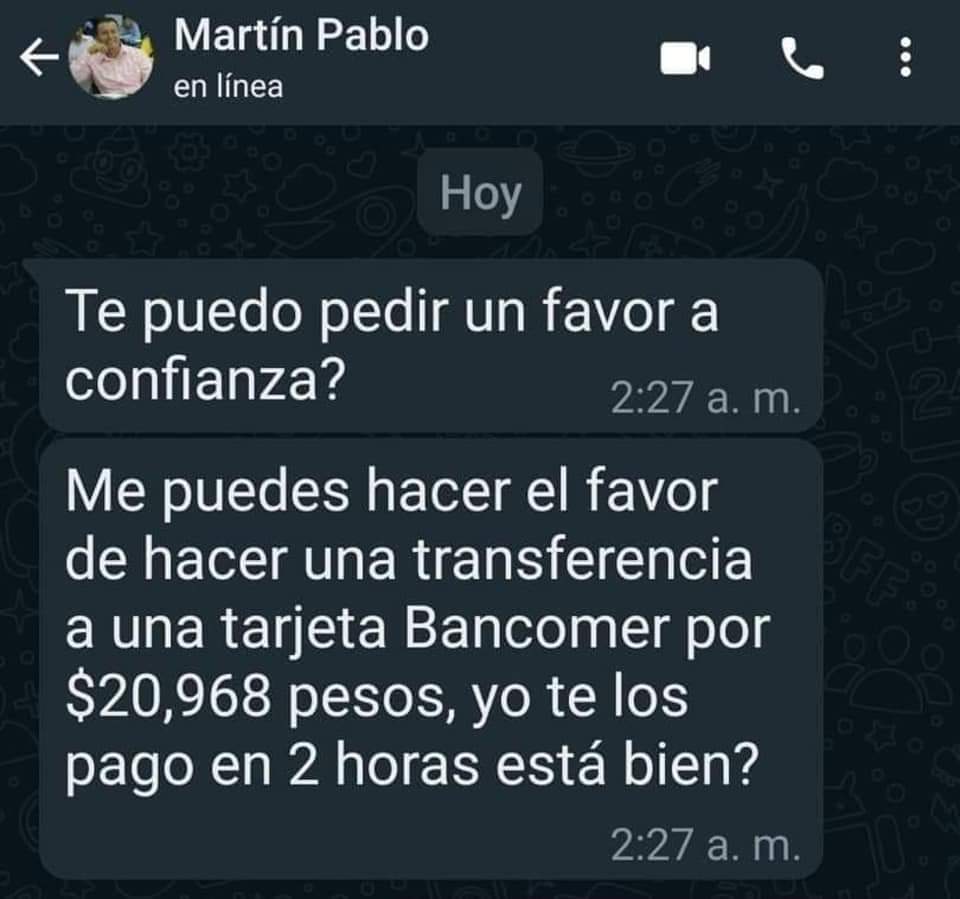The width and height of the screenshot is (960, 899).
Task: Open the overflow menu
Action: tap(905, 59)
